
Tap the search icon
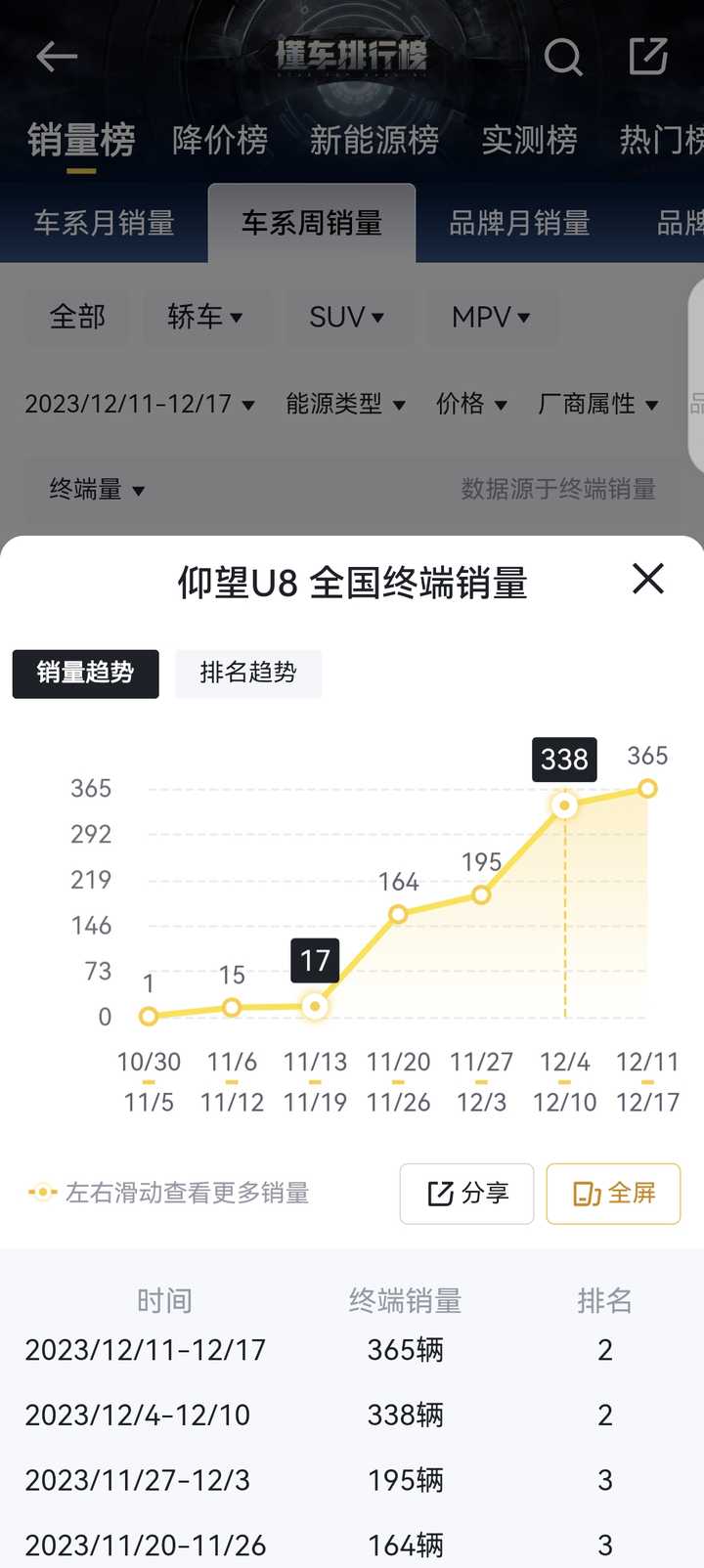tap(564, 58)
